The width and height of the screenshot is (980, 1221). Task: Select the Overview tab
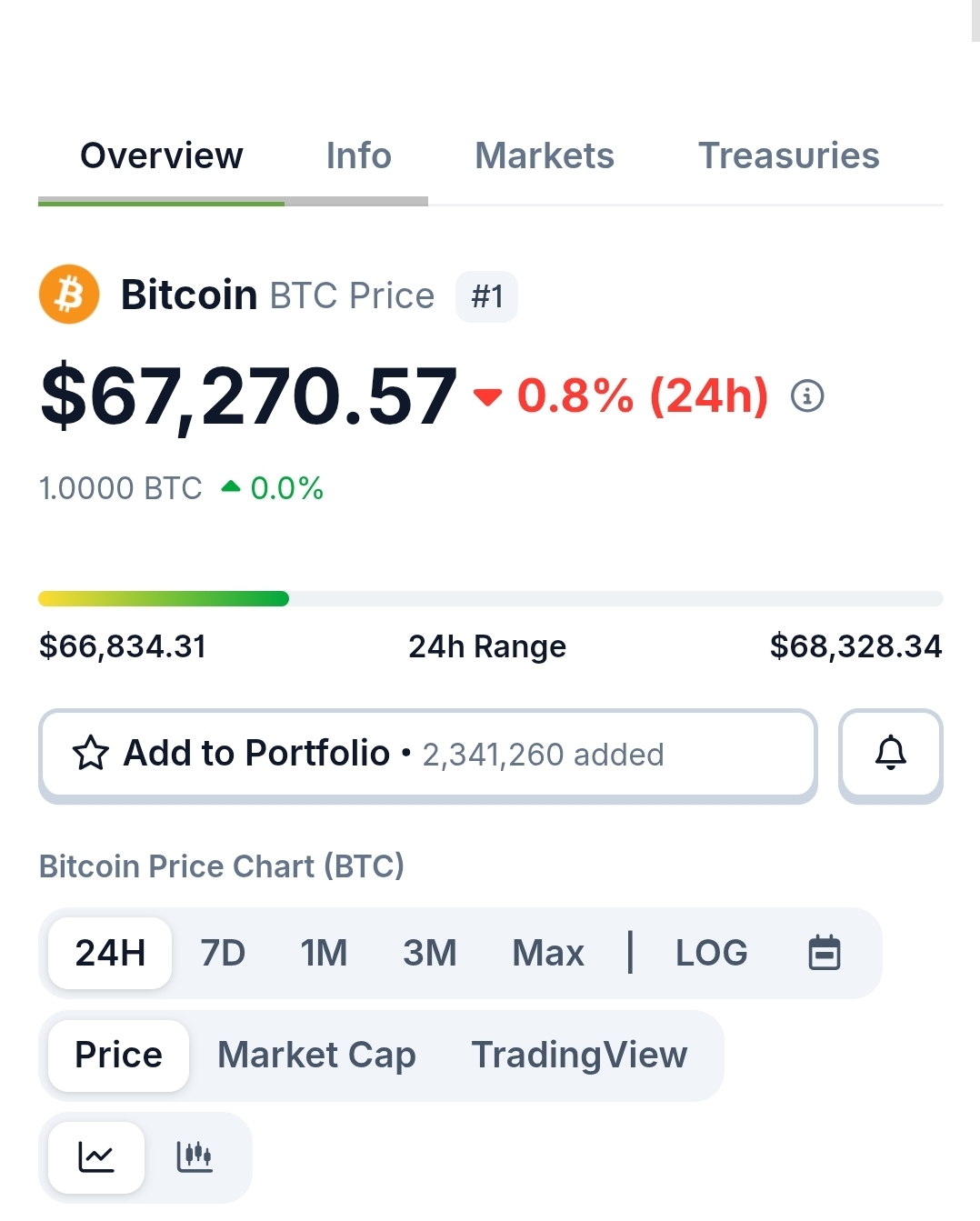pos(162,156)
